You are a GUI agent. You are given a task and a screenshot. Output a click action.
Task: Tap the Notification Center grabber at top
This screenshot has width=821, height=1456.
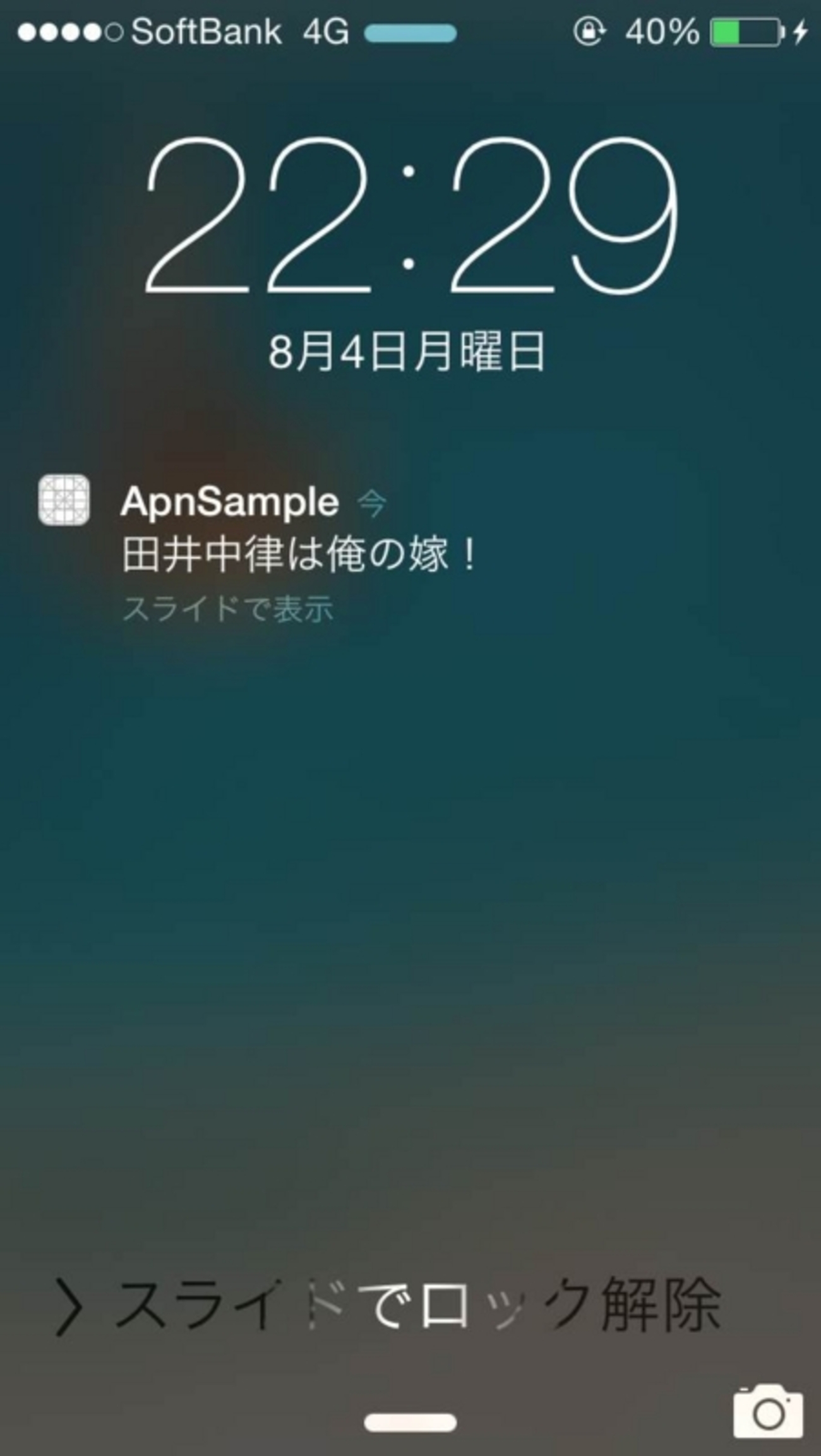pos(410,33)
